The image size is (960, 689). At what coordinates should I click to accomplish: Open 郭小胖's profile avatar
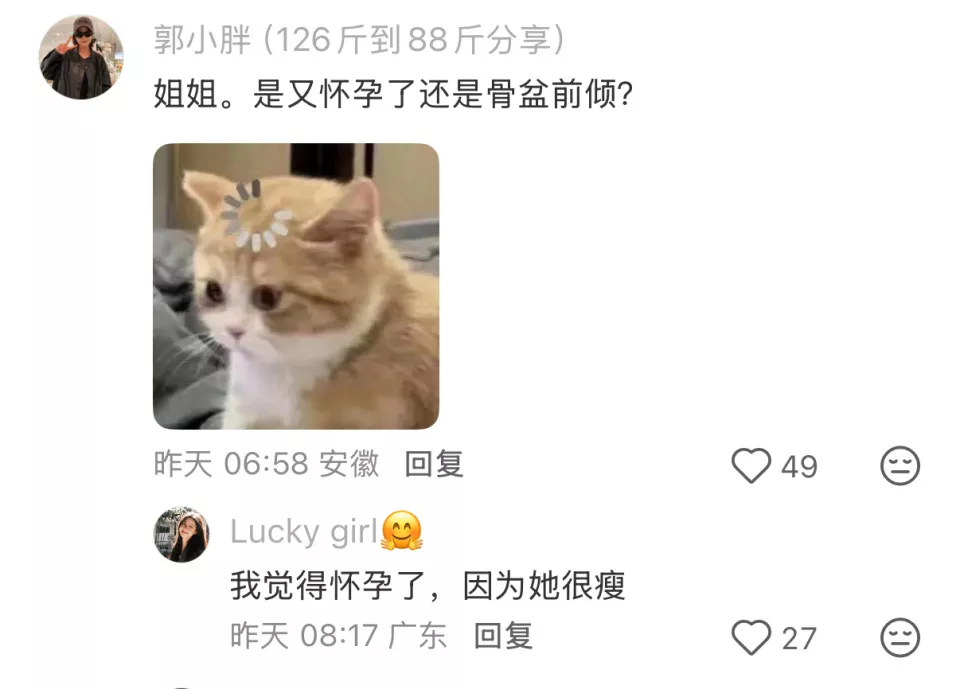(81, 57)
